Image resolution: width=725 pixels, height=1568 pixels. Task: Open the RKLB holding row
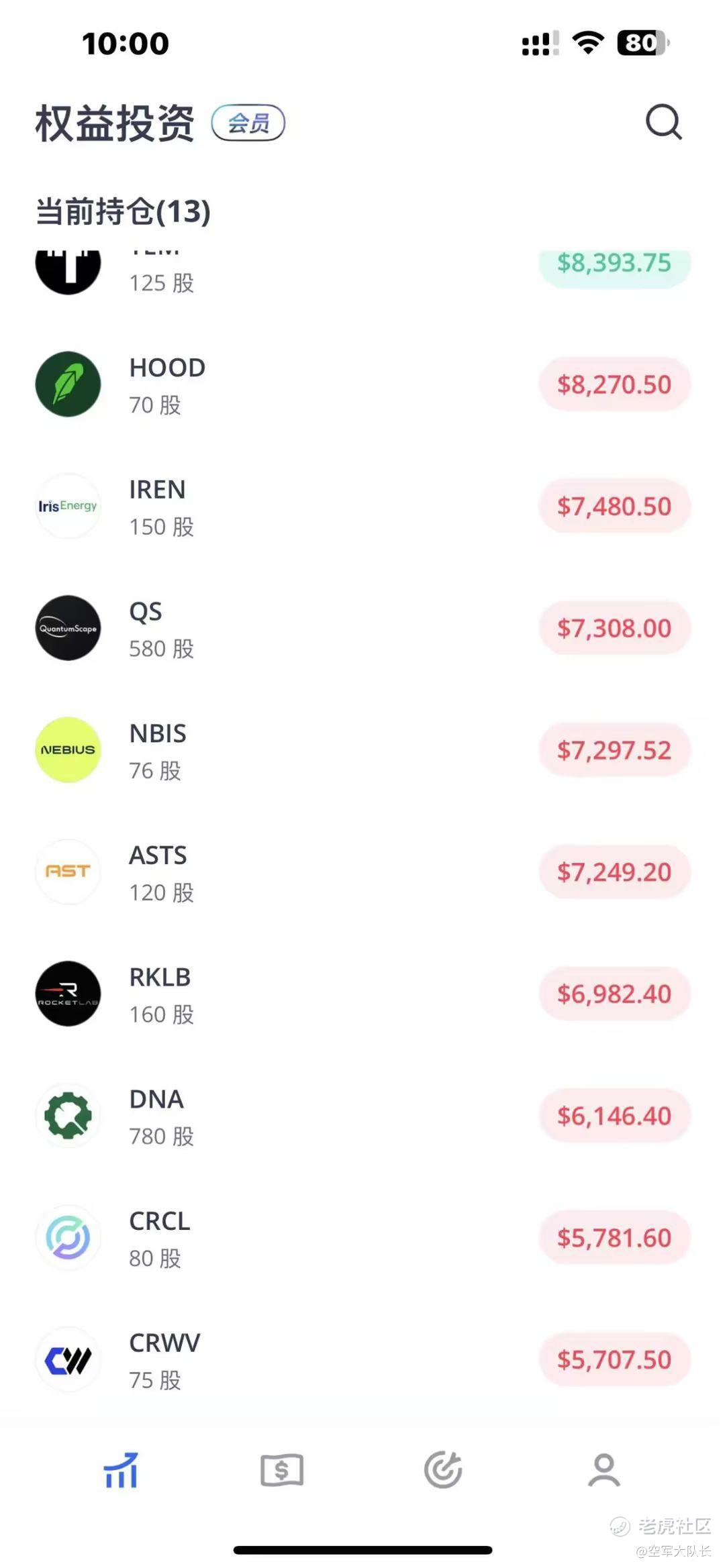coord(161,995)
